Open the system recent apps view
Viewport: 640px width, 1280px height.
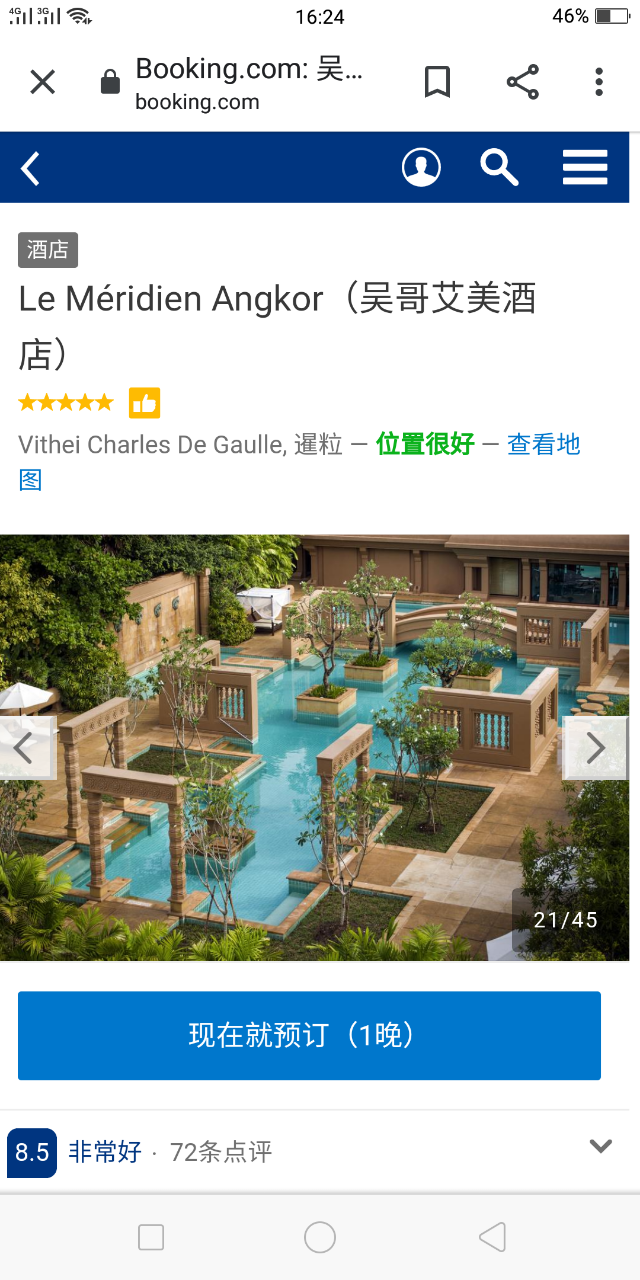coord(151,1238)
